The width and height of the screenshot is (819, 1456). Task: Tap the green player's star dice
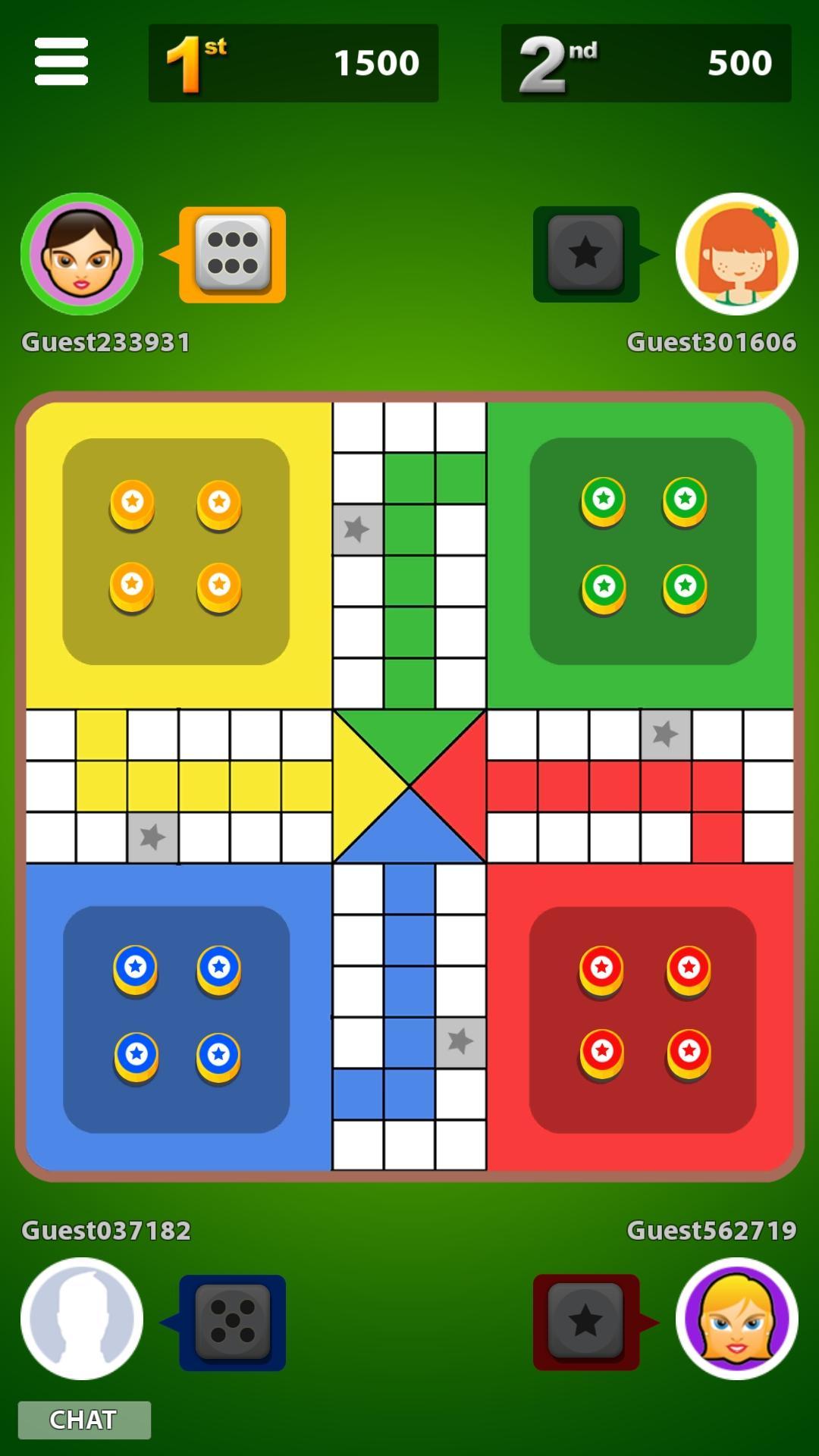[x=585, y=253]
